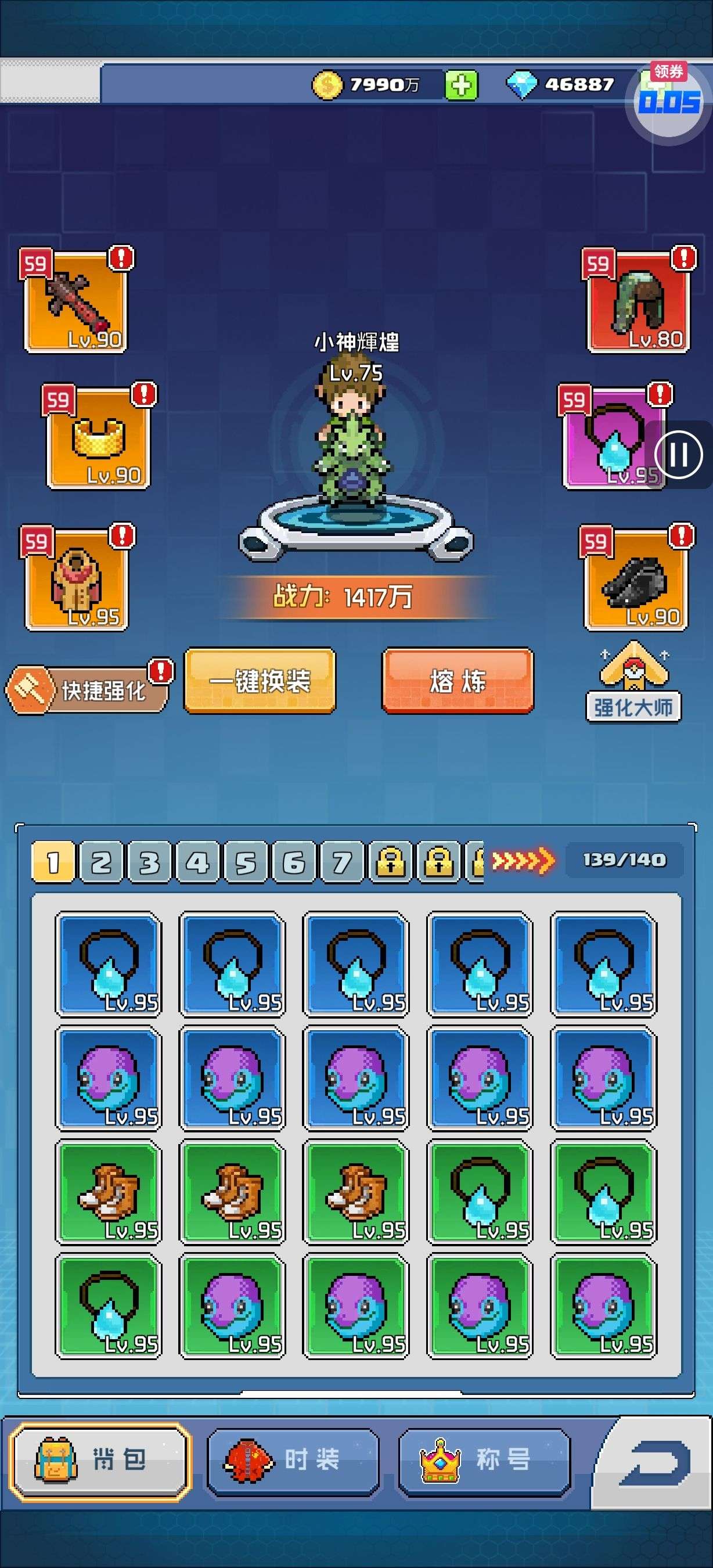713x1568 pixels.
Task: Switch to inventory page 7
Action: (342, 862)
